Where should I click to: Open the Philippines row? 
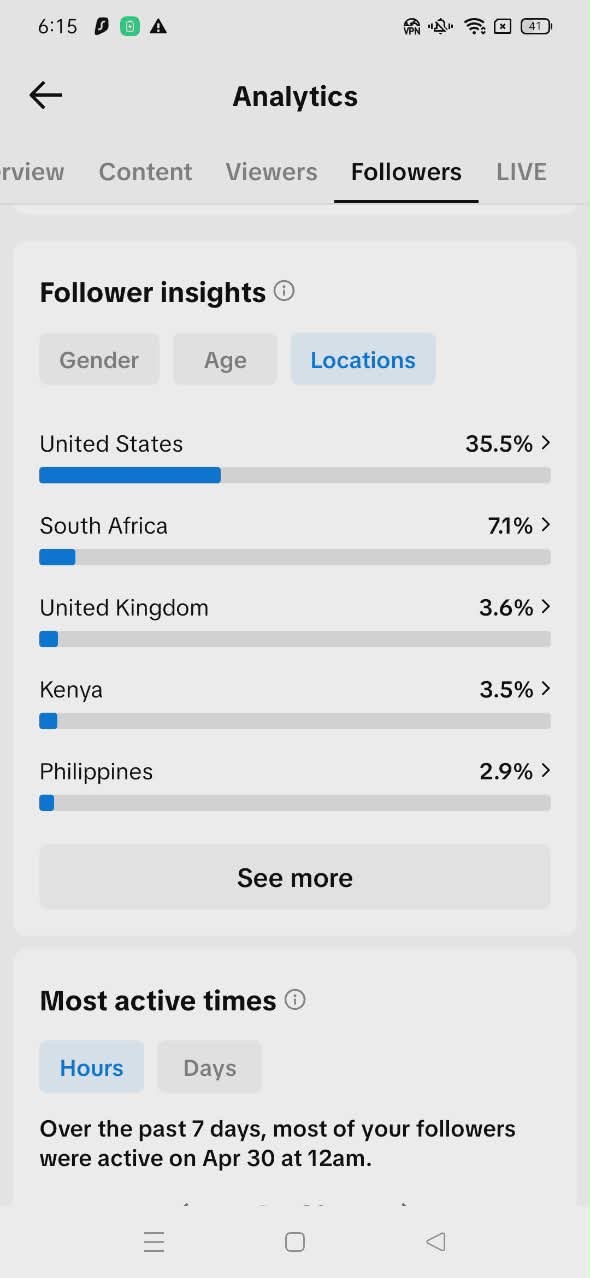[x=295, y=785]
